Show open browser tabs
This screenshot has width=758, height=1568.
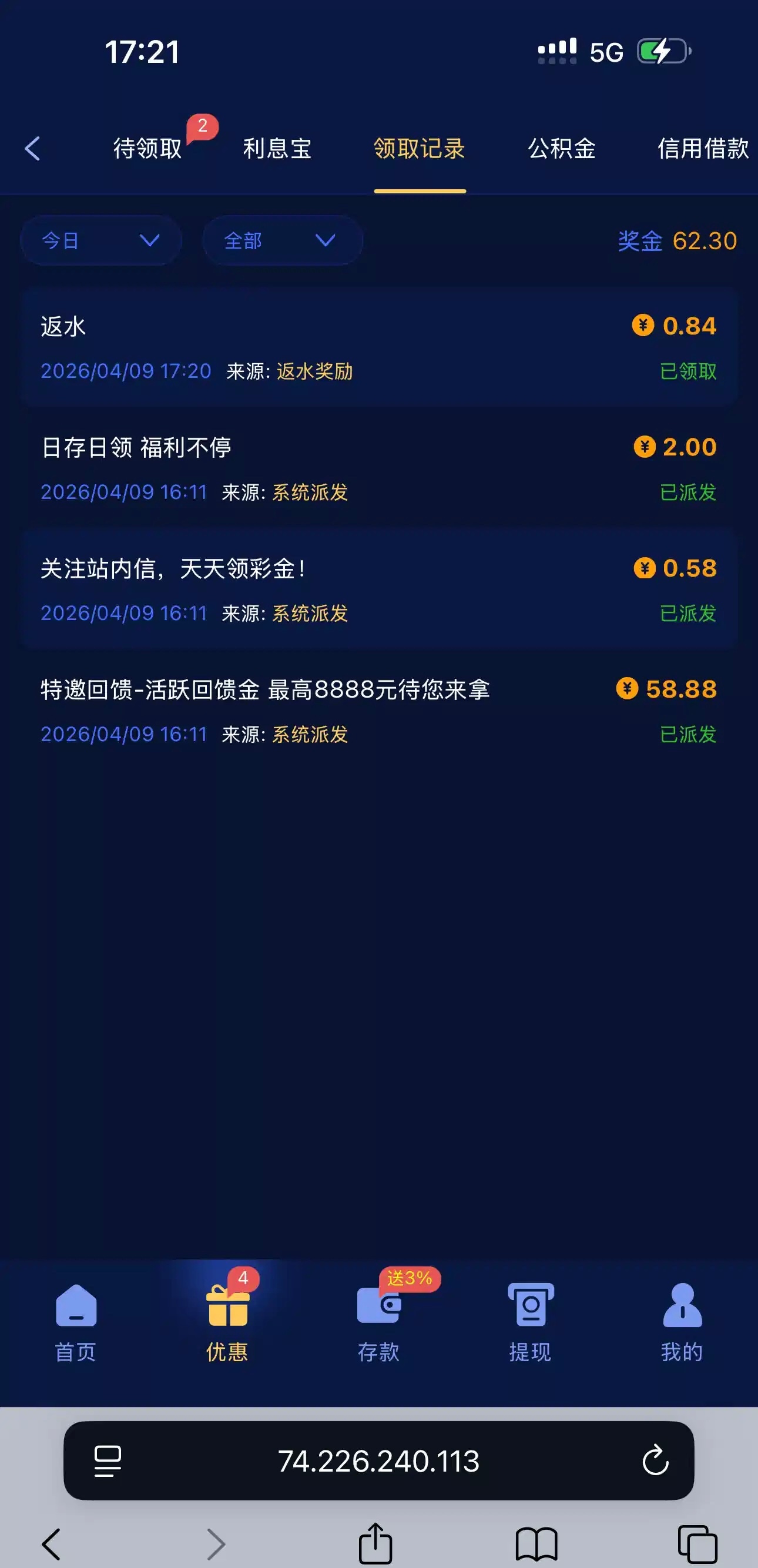click(x=697, y=1544)
